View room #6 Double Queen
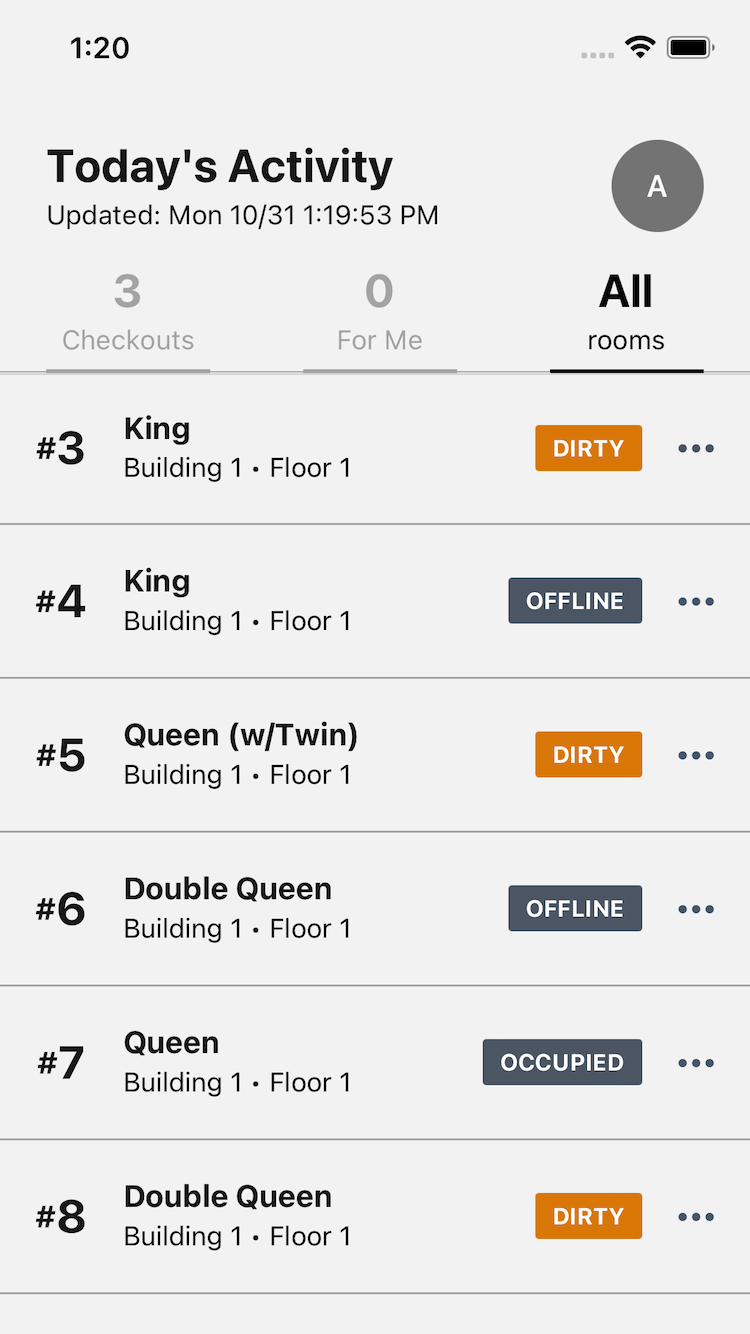The image size is (750, 1334). point(375,909)
